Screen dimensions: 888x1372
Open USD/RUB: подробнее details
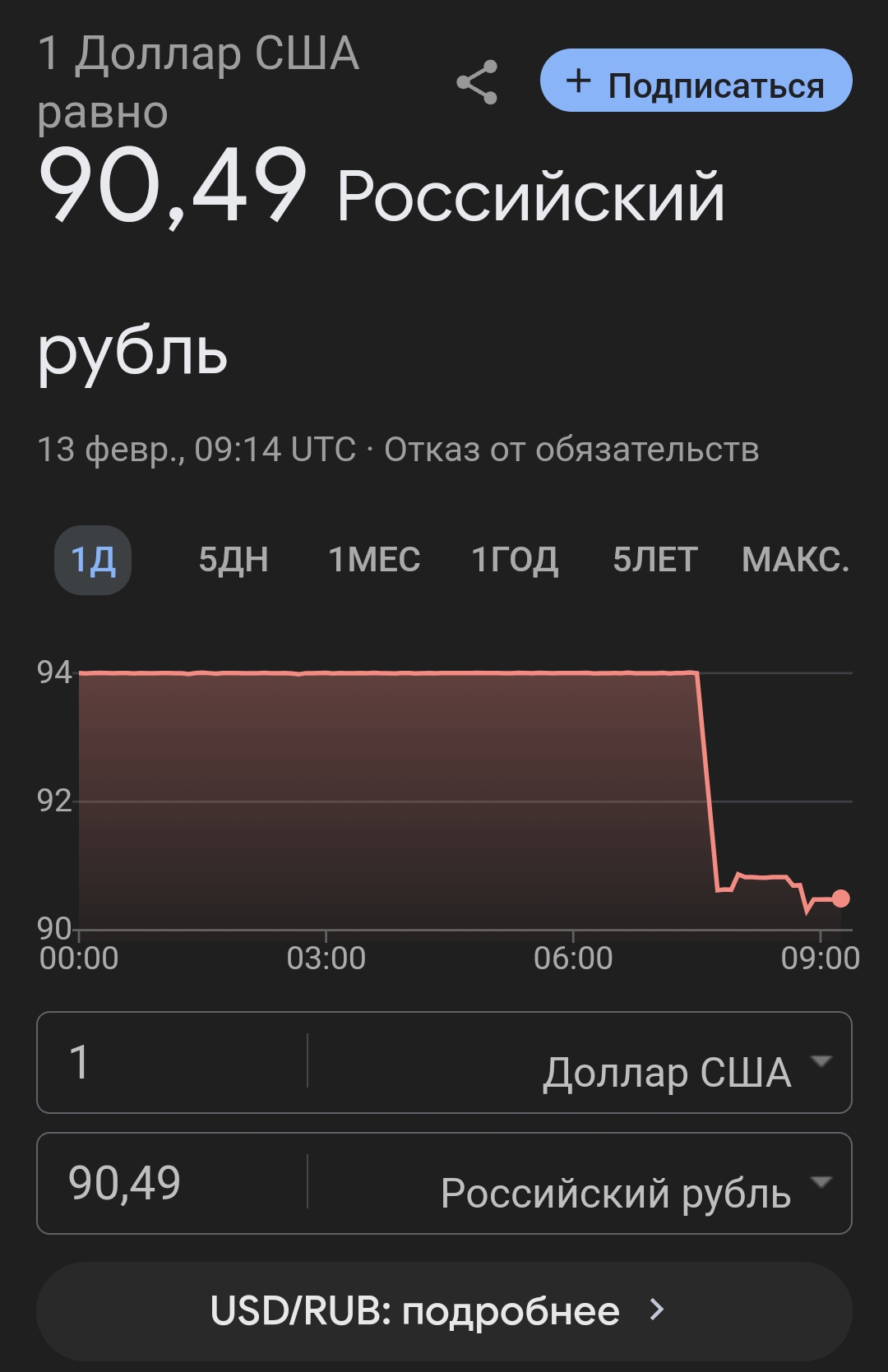click(444, 1311)
